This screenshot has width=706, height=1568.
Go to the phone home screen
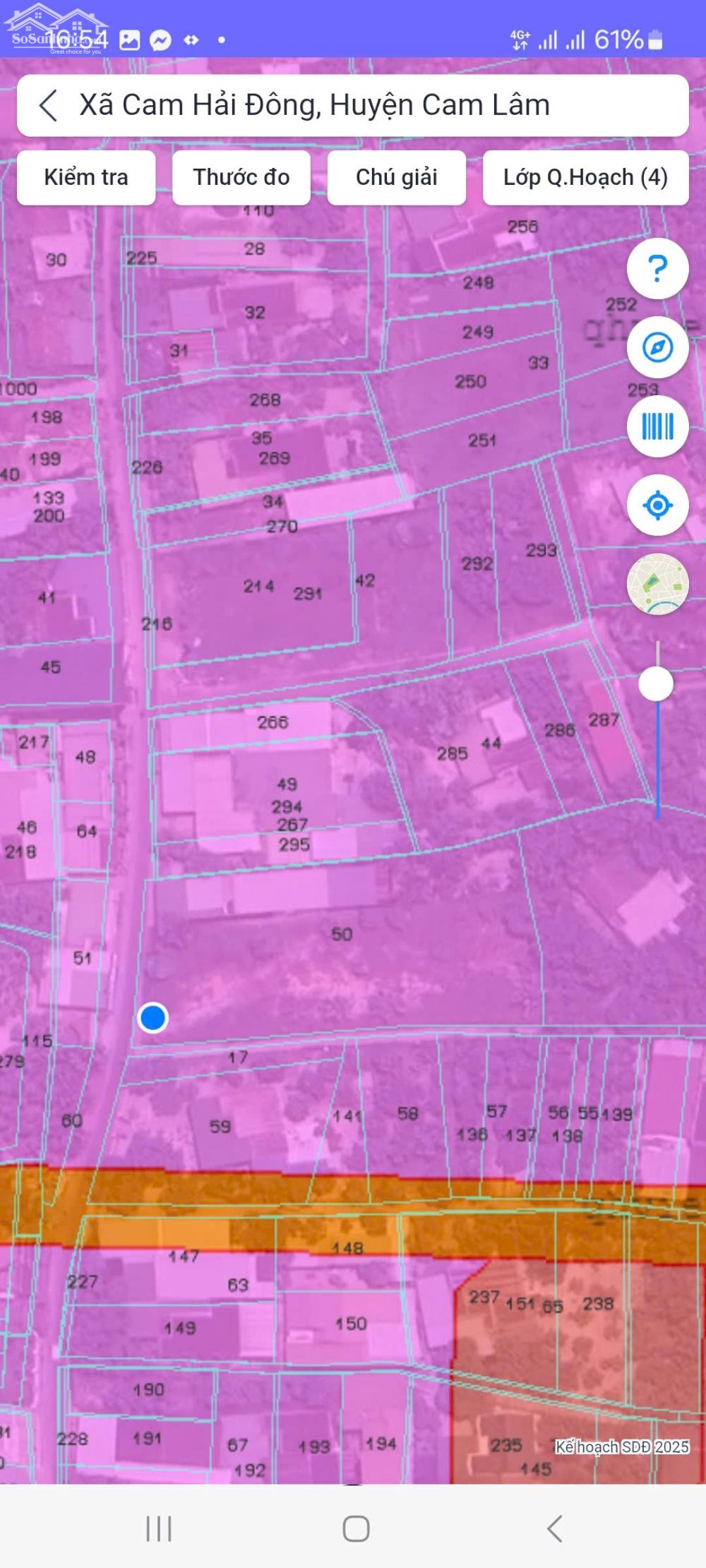pos(356,1528)
